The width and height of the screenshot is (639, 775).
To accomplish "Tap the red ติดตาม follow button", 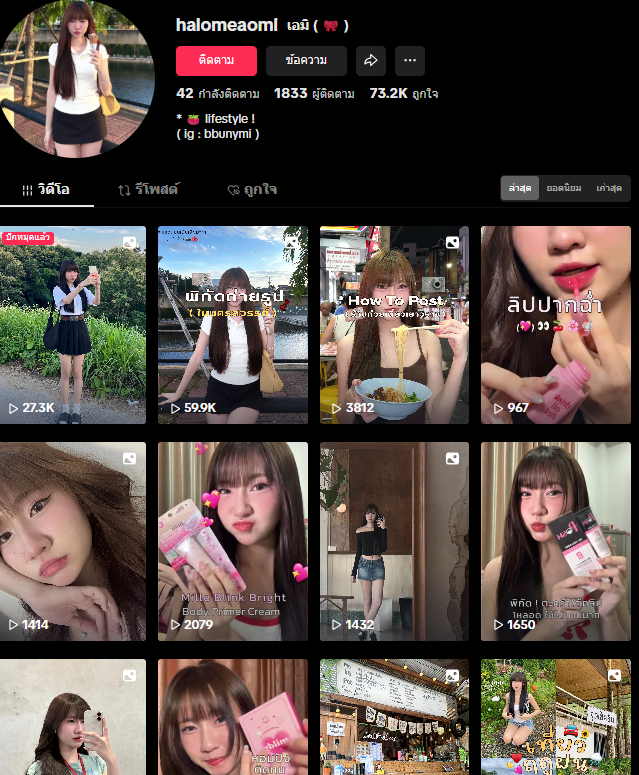I will pos(216,61).
